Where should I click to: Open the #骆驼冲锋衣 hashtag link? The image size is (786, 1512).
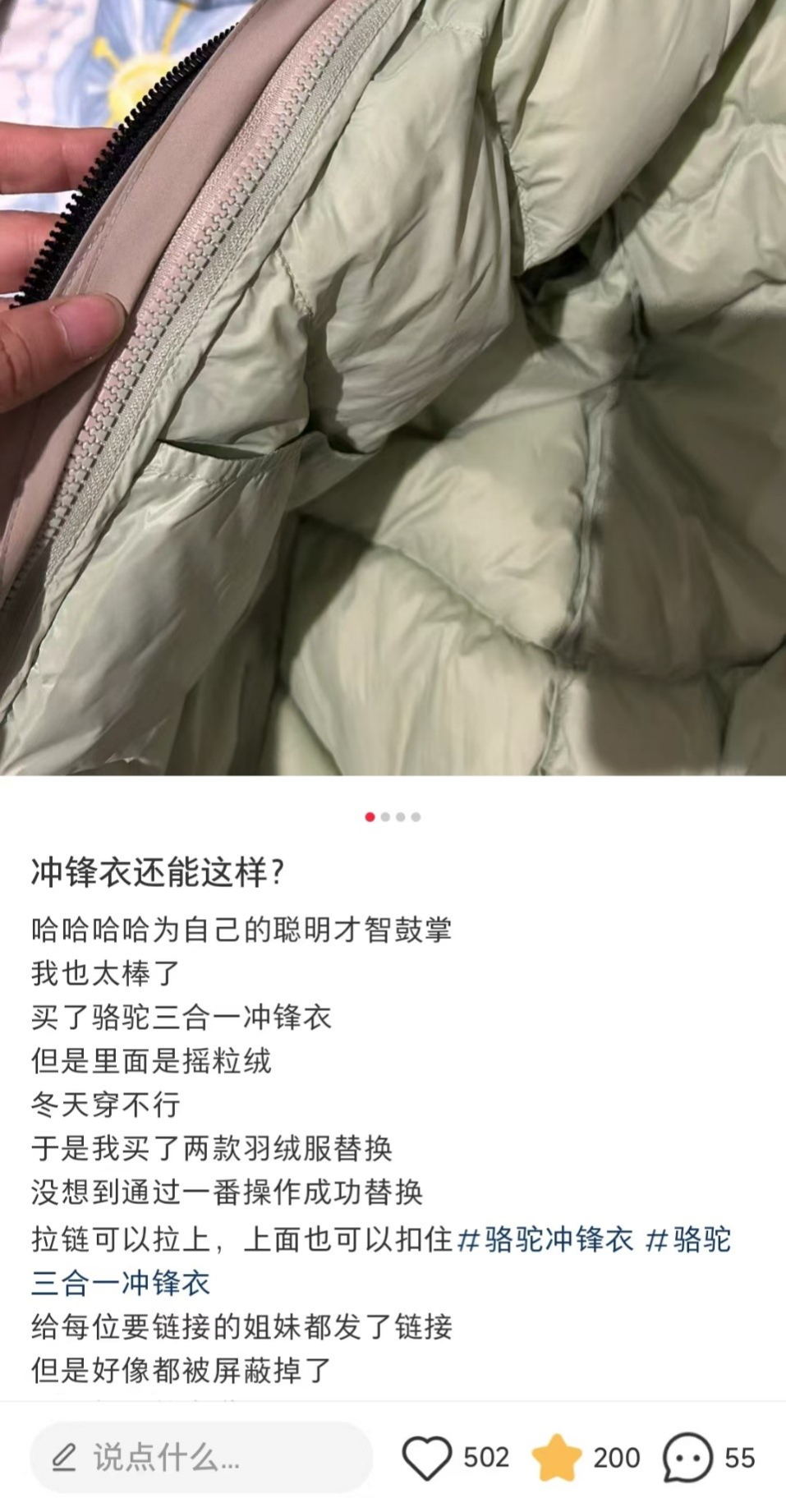point(545,1239)
